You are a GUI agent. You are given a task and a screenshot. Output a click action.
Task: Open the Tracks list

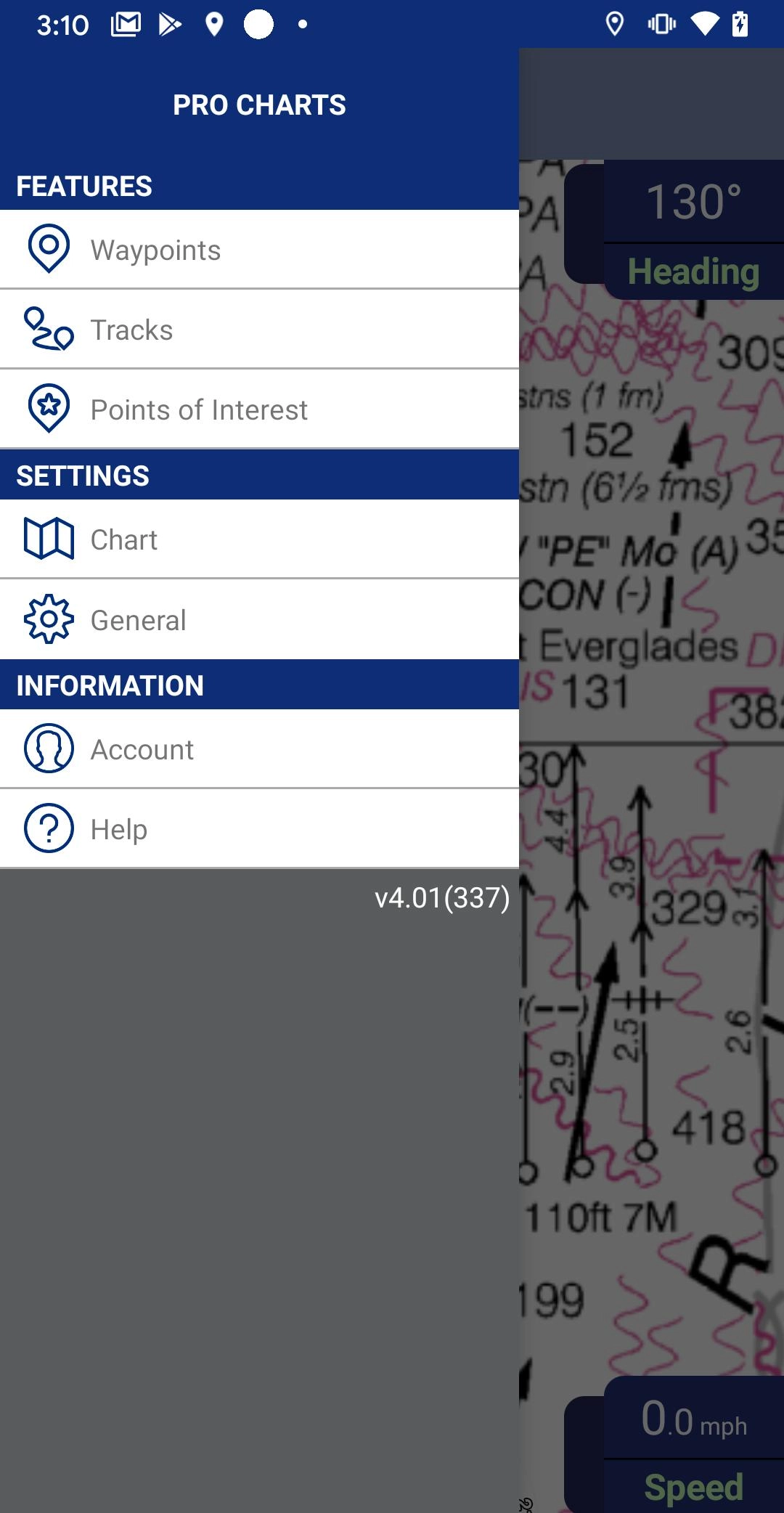coord(259,330)
